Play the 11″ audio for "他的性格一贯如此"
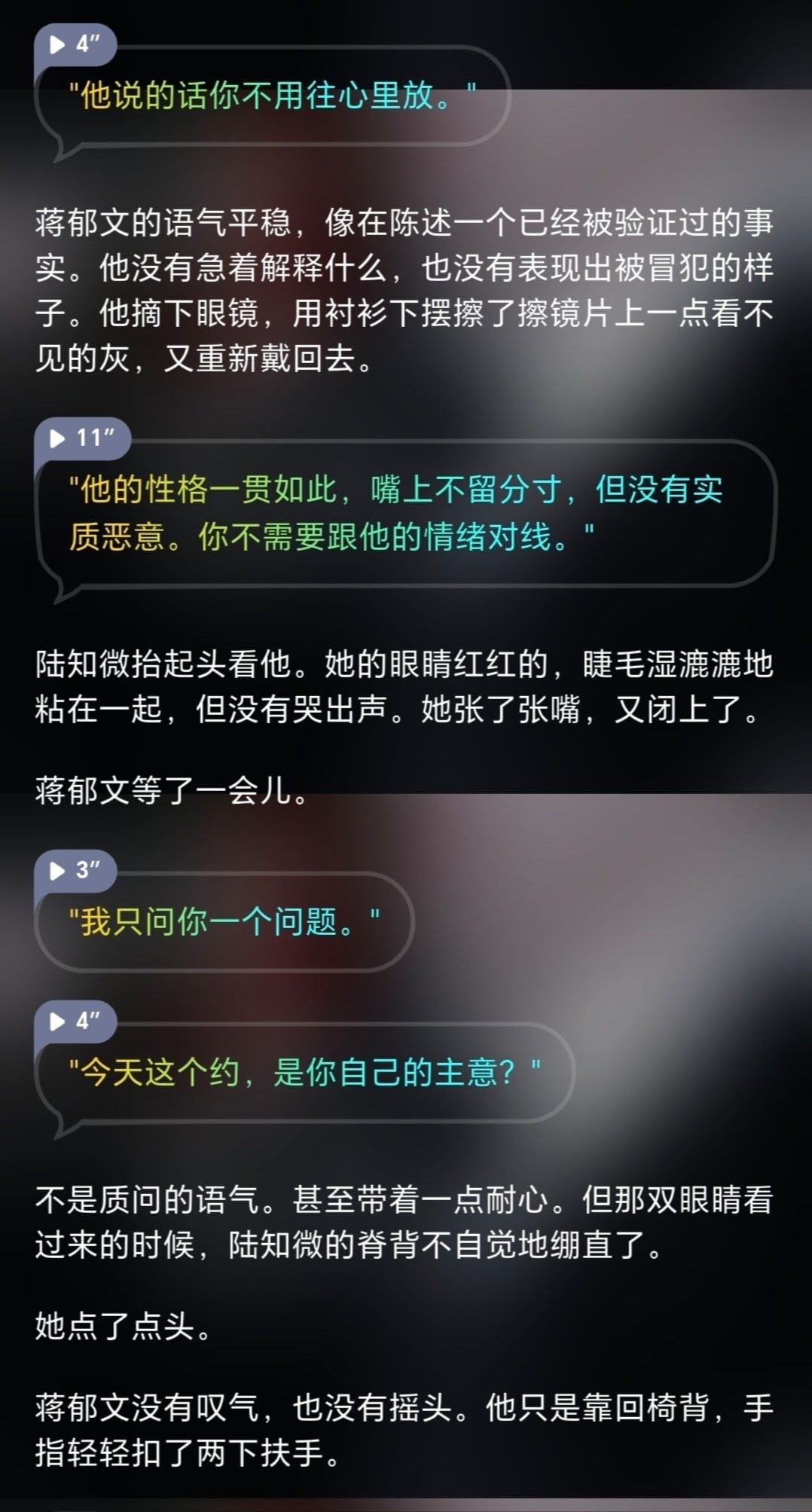The width and height of the screenshot is (812, 1512). click(x=81, y=438)
